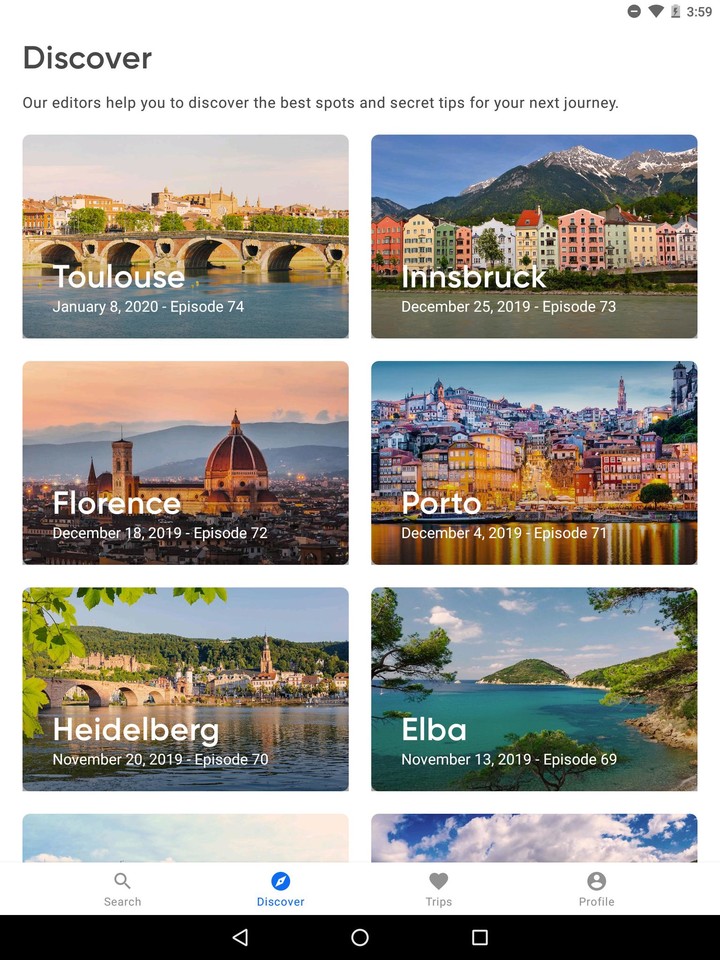Open Trips via the heart icon

tap(439, 881)
